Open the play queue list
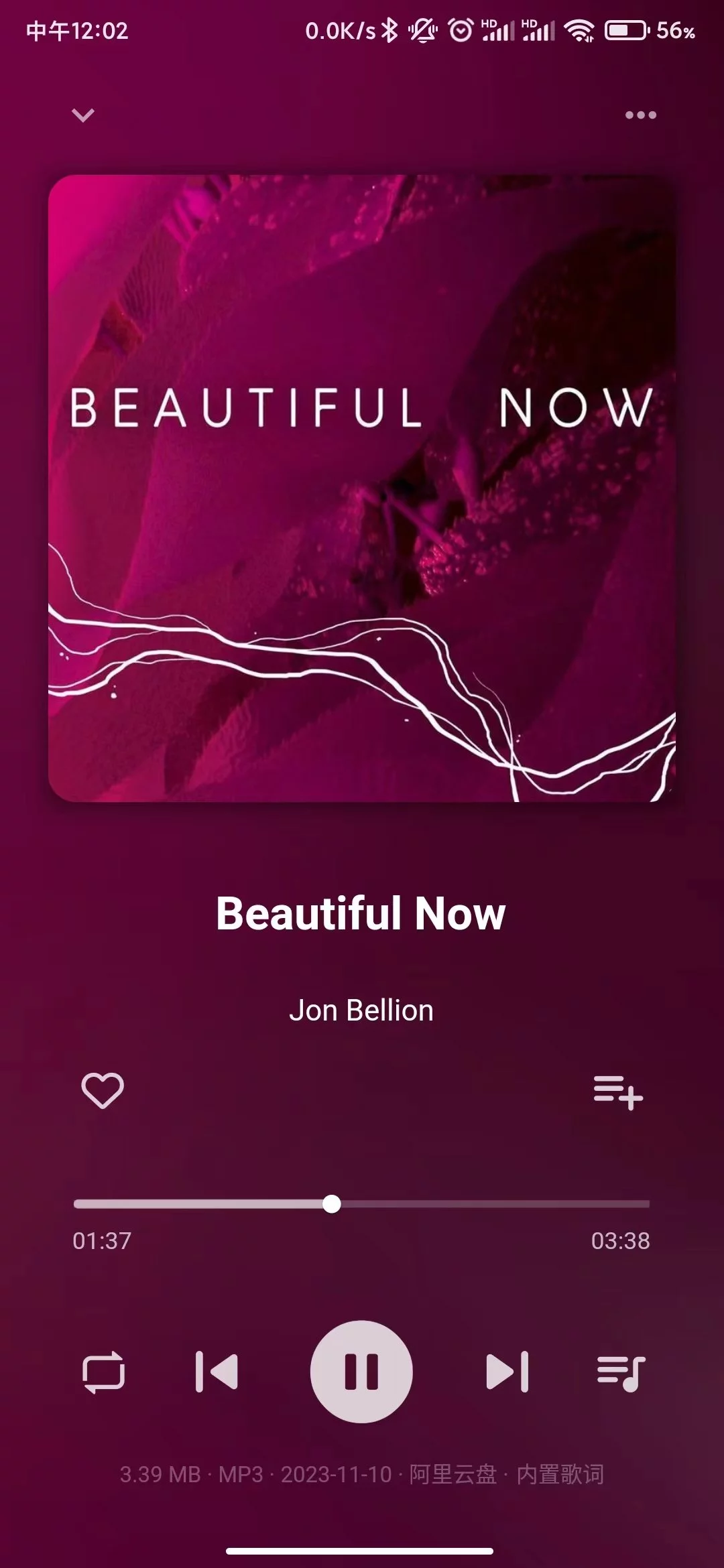The image size is (724, 1568). (621, 1372)
